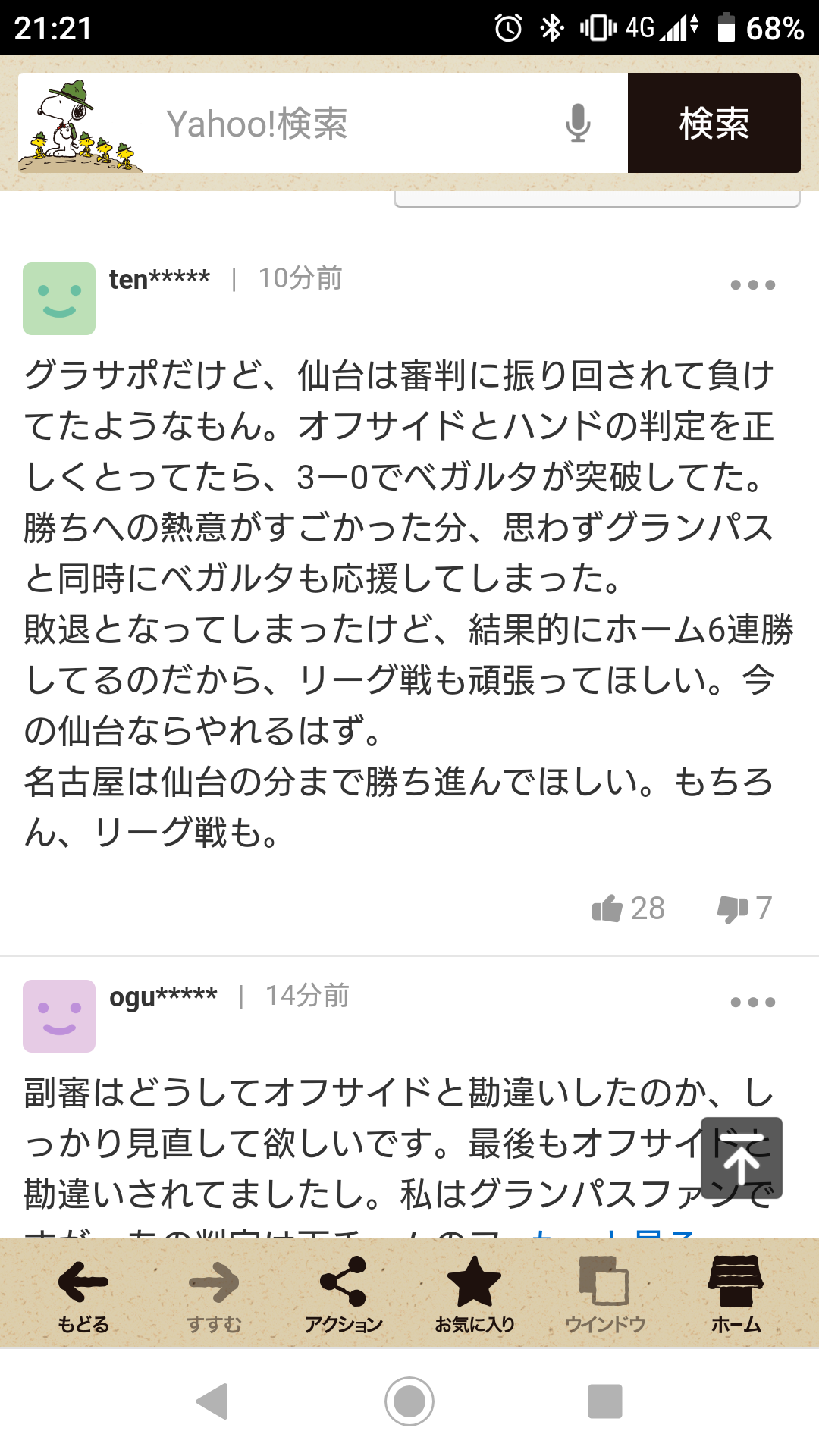Jump to top with the up-arrow button
Screen dimensions: 819x1456
point(741,1158)
